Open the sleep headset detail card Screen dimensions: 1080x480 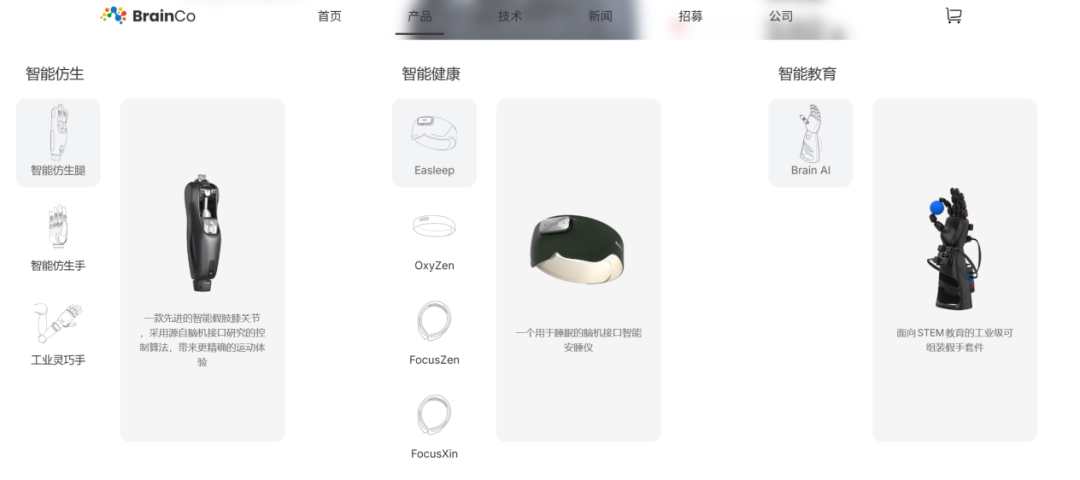578,269
